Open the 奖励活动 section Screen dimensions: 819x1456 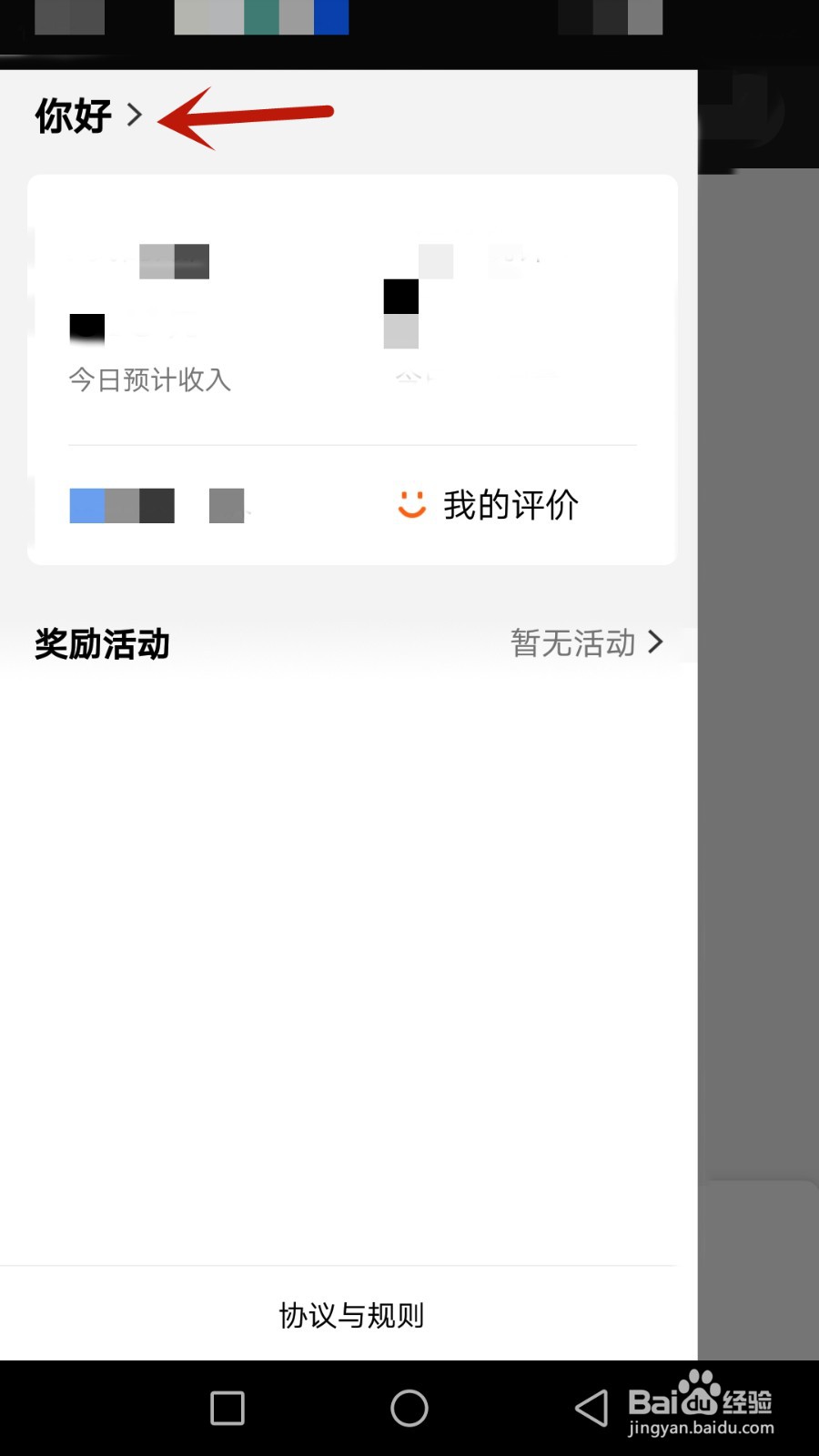pos(101,643)
